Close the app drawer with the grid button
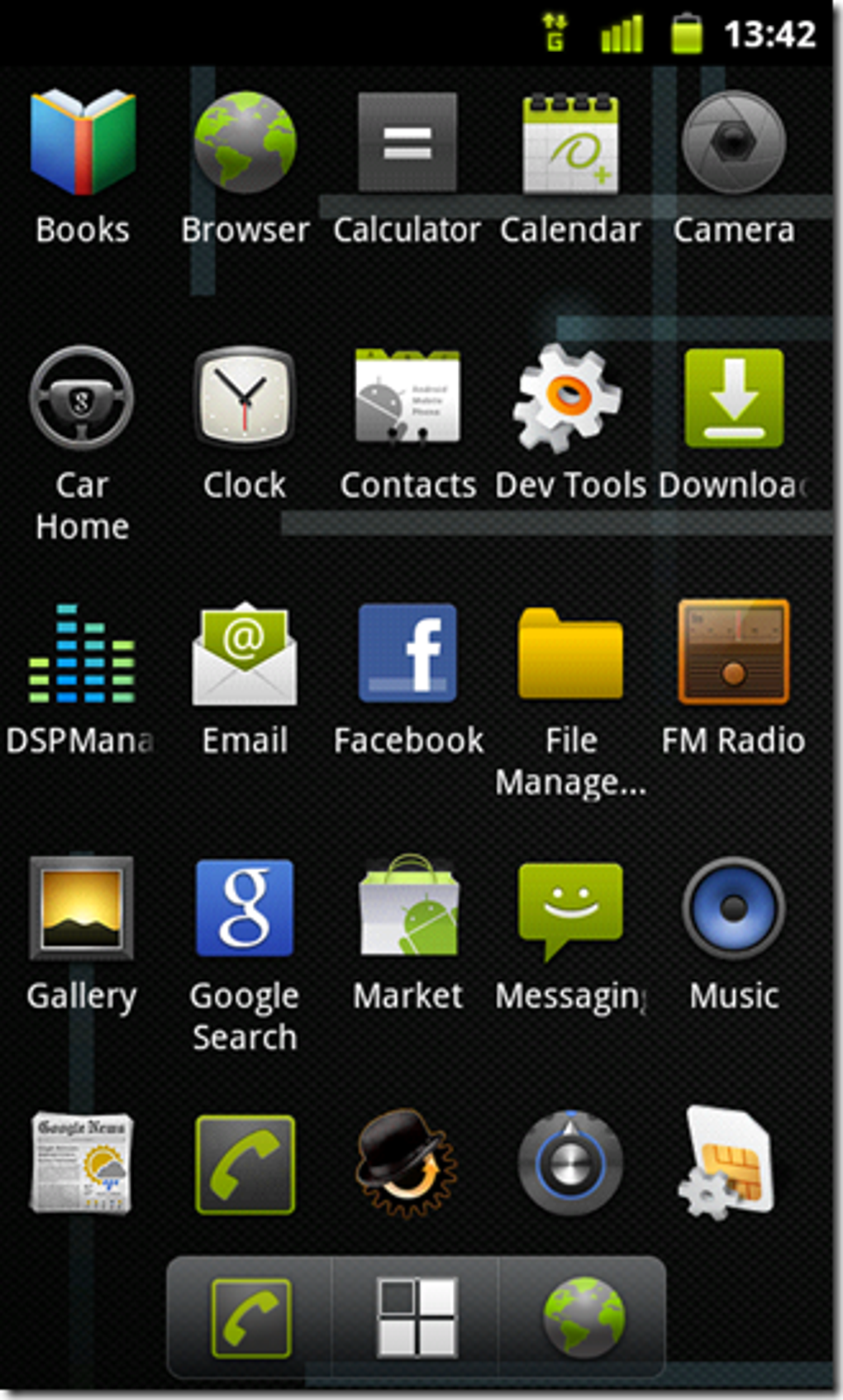This screenshot has width=843, height=1400. point(417,1318)
